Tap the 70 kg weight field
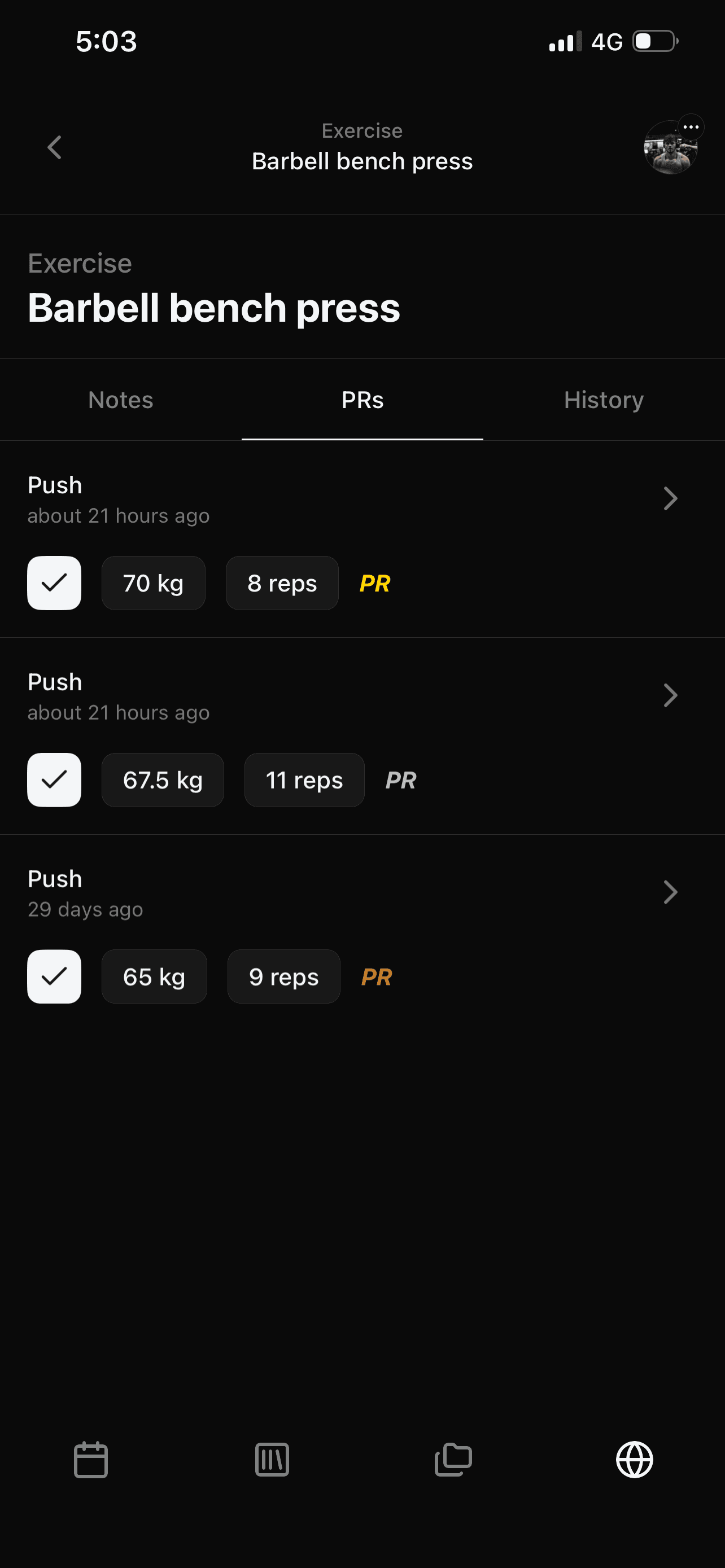Viewport: 725px width, 1568px height. pos(154,583)
